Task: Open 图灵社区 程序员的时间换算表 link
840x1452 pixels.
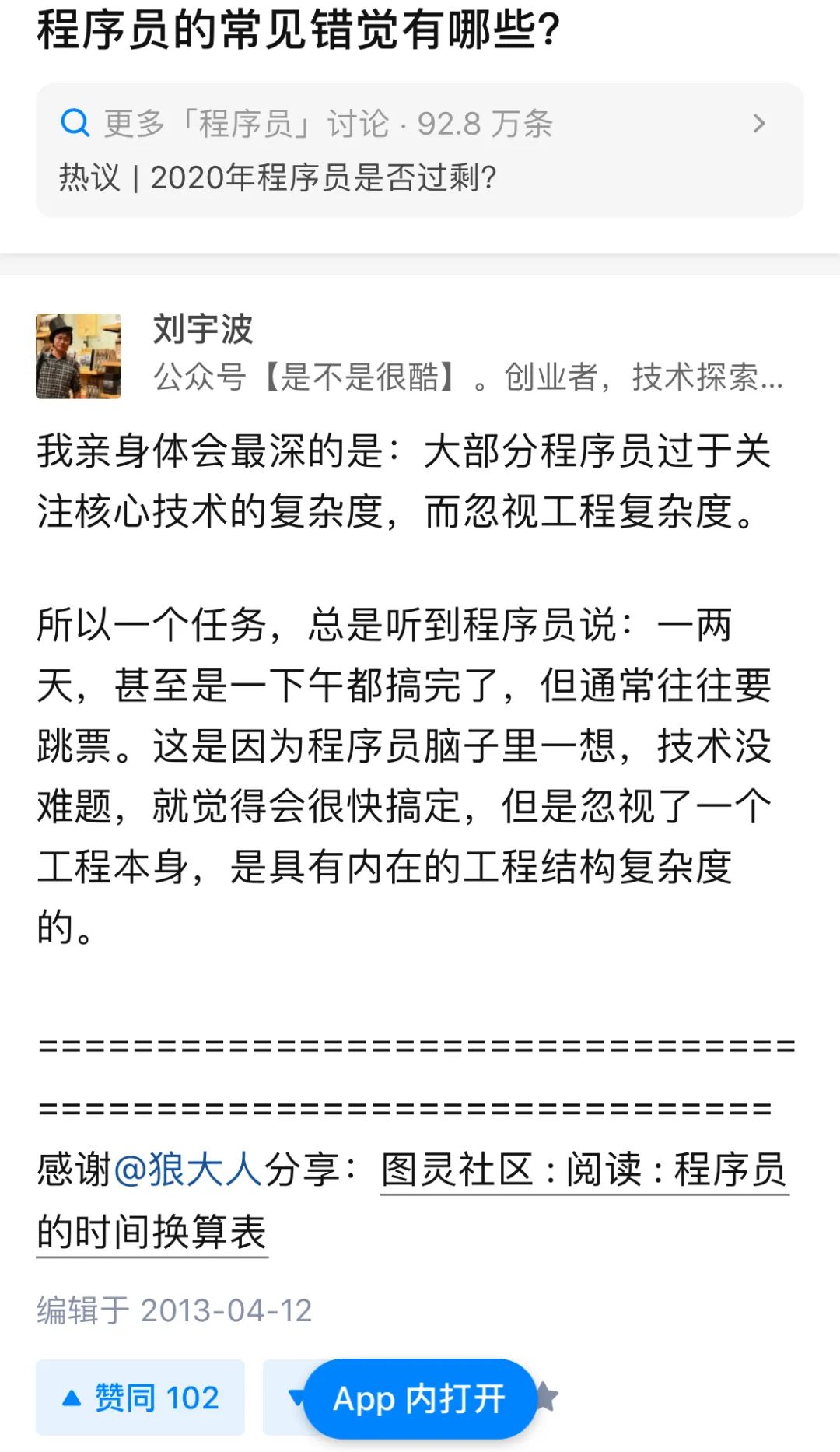Action: click(583, 1170)
